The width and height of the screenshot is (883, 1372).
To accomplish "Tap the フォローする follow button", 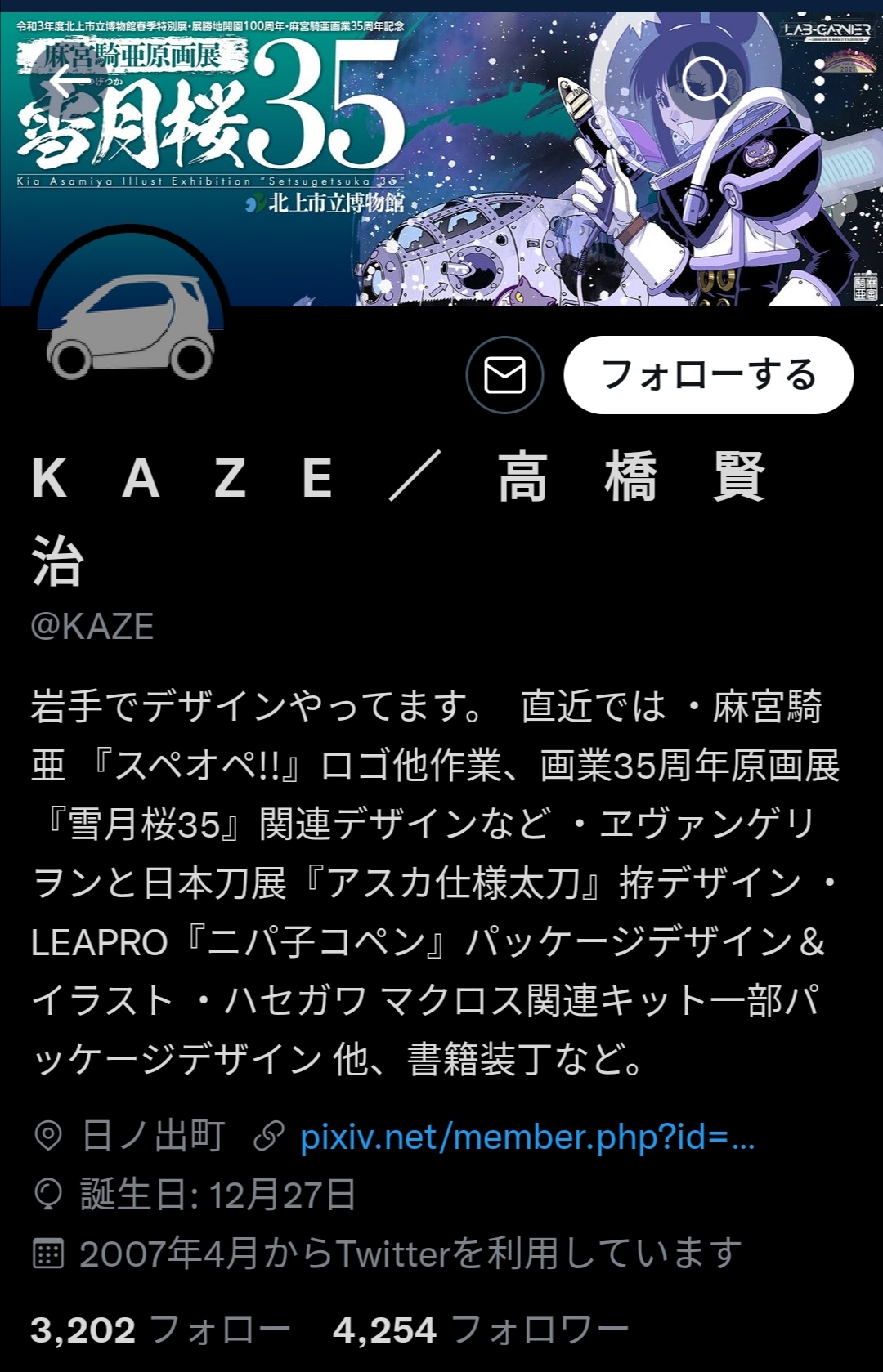I will coord(709,375).
